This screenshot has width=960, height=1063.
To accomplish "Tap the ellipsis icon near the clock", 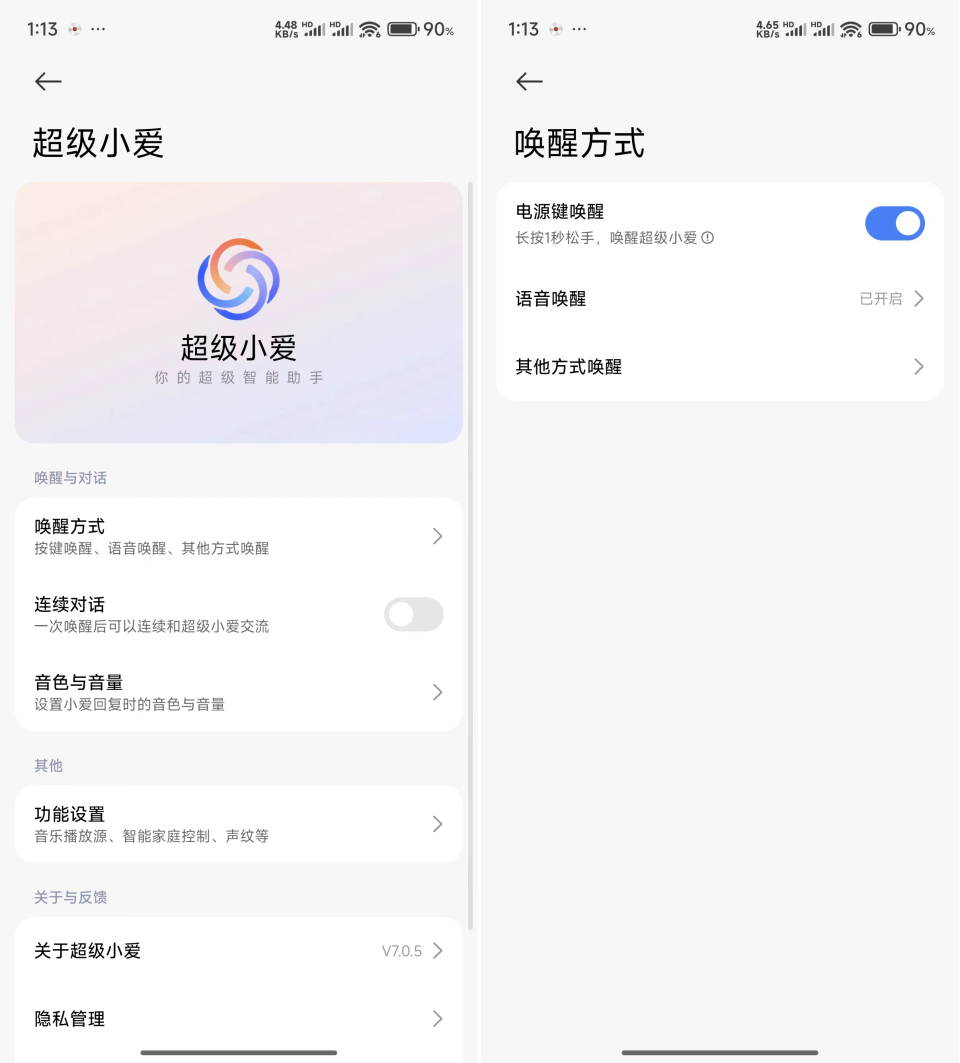I will pos(97,29).
